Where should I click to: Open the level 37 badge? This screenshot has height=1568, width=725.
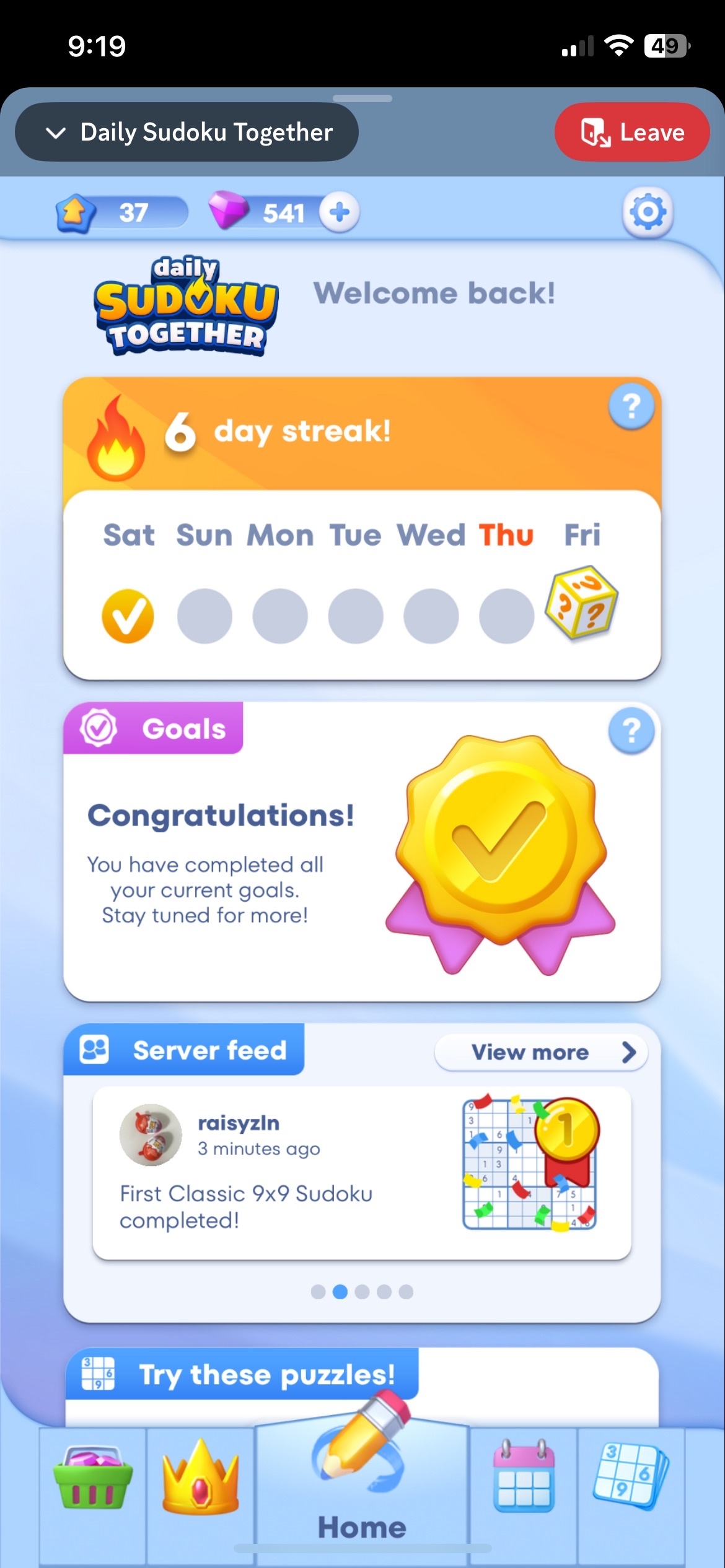click(x=121, y=213)
